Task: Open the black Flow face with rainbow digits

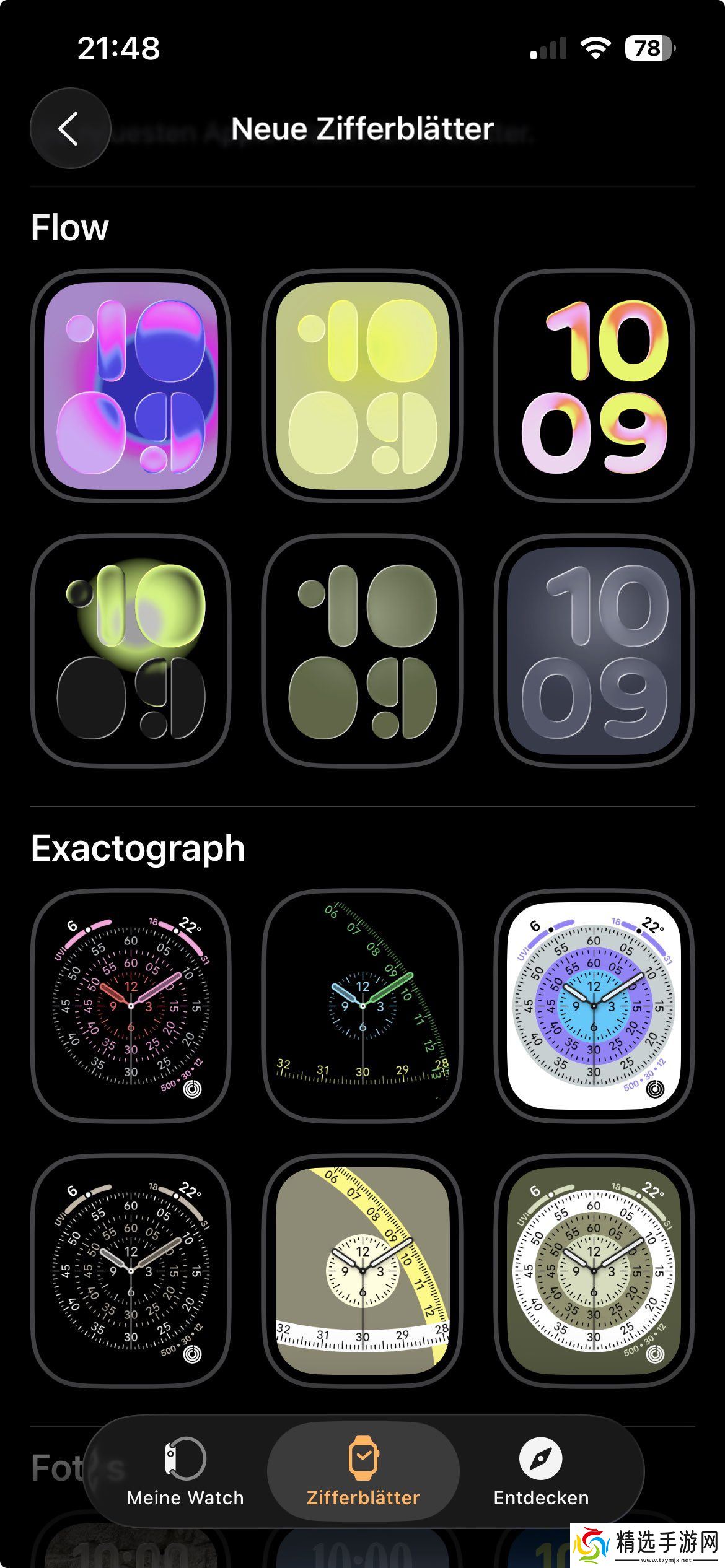Action: [x=594, y=386]
